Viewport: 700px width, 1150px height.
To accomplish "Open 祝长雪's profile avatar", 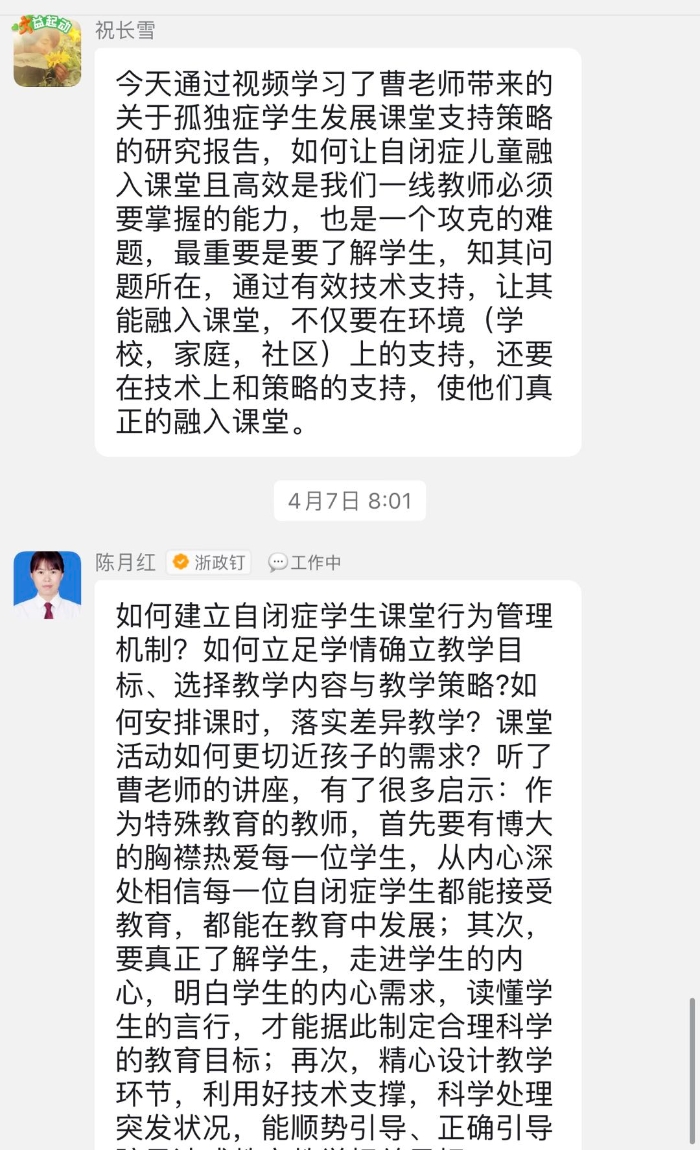I will [x=47, y=52].
